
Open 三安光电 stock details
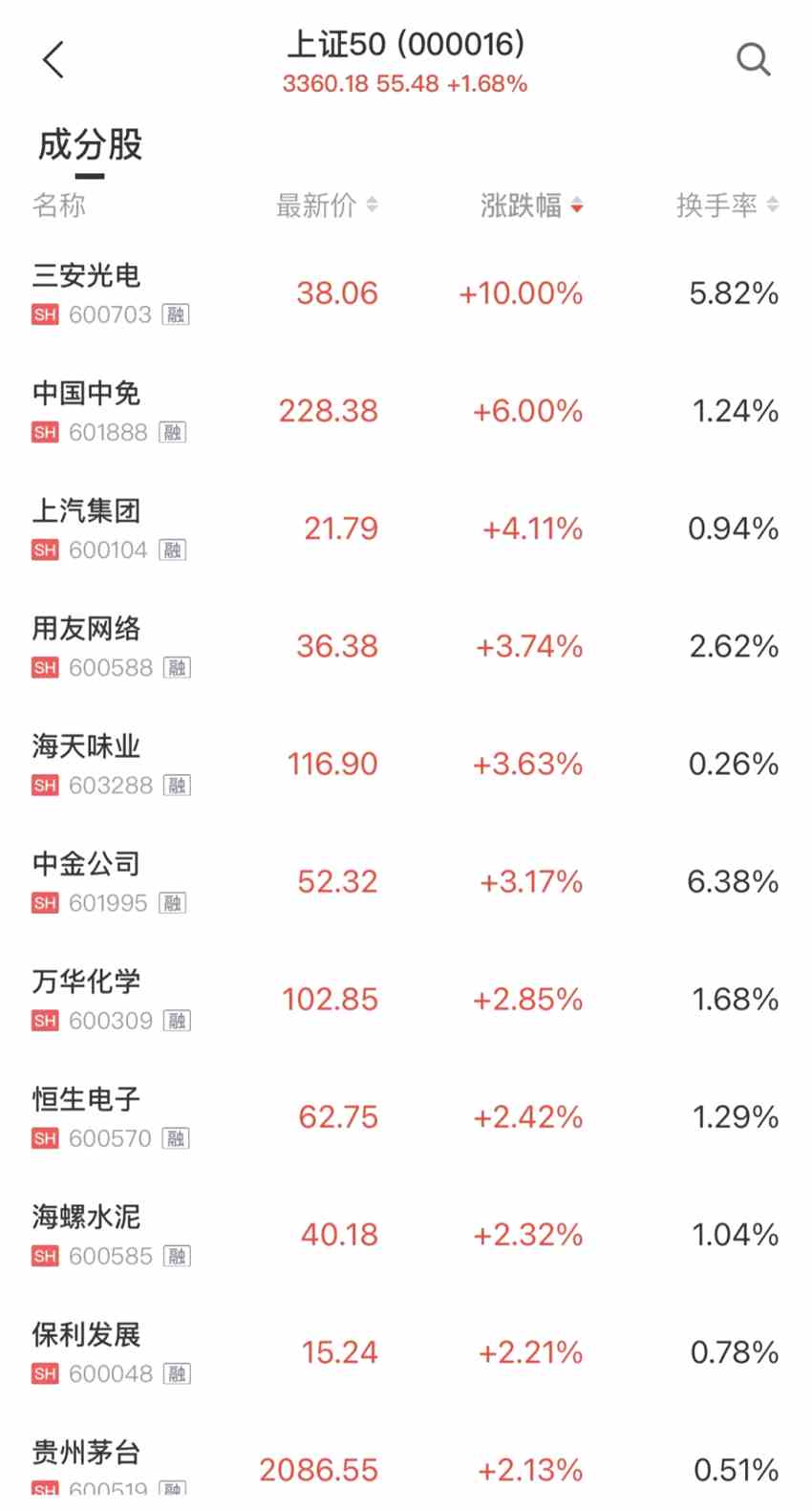point(86,276)
